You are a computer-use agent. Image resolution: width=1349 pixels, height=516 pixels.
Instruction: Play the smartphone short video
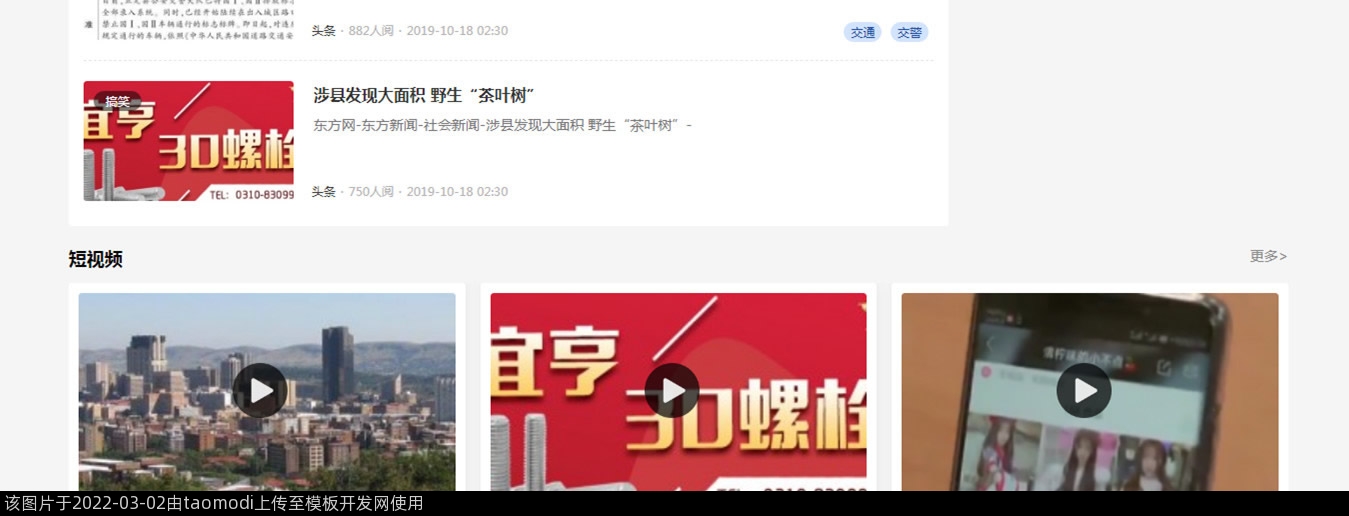pyautogui.click(x=1084, y=390)
